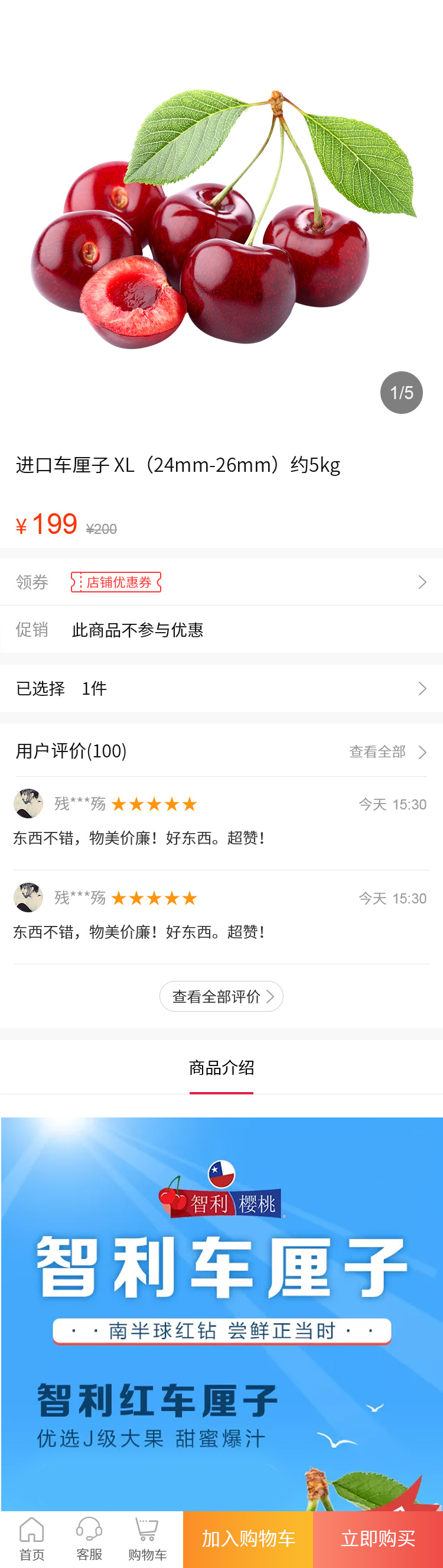Viewport: 443px width, 1568px height.
Task: Contact 客服 customer service
Action: pos(89,1538)
